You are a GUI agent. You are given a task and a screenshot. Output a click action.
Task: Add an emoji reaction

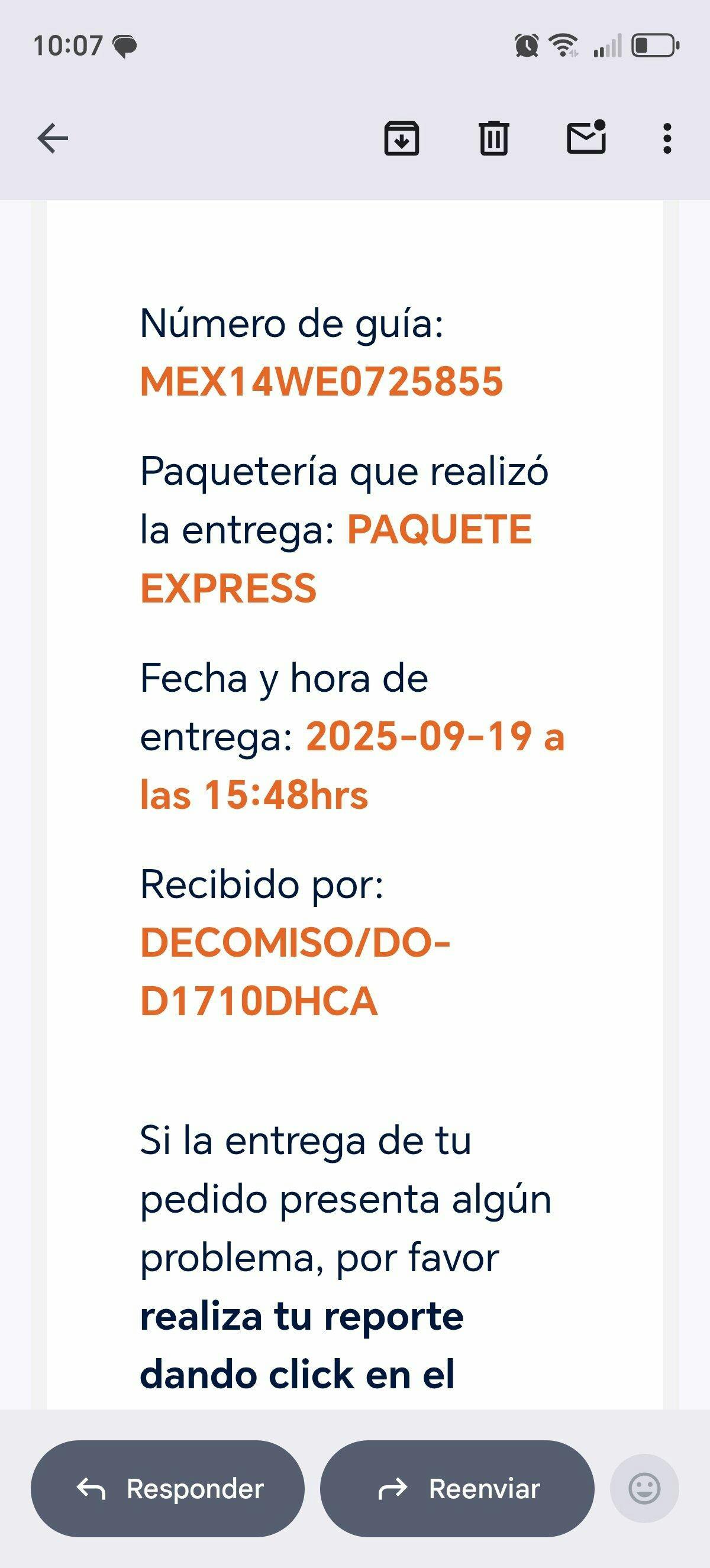click(644, 1489)
